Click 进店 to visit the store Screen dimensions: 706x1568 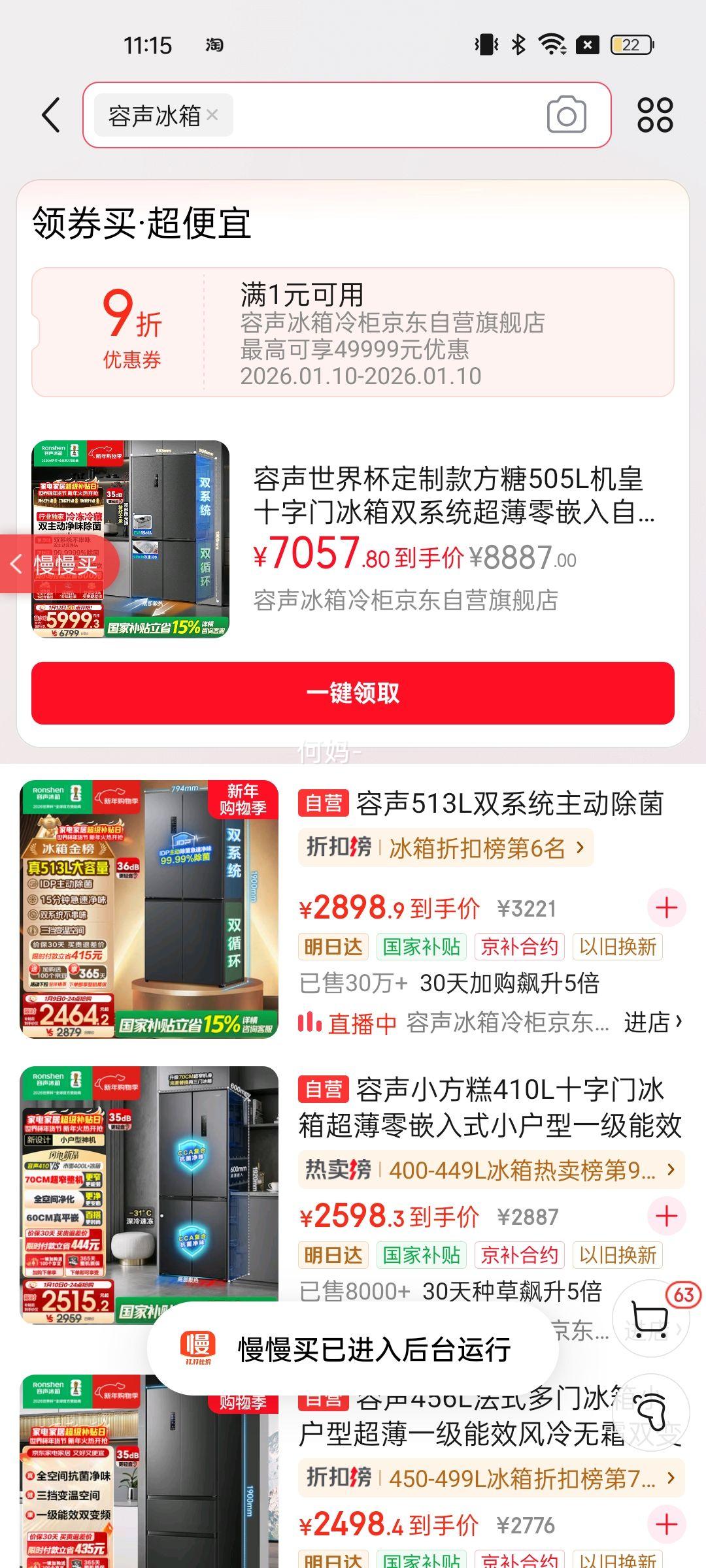pyautogui.click(x=646, y=1021)
